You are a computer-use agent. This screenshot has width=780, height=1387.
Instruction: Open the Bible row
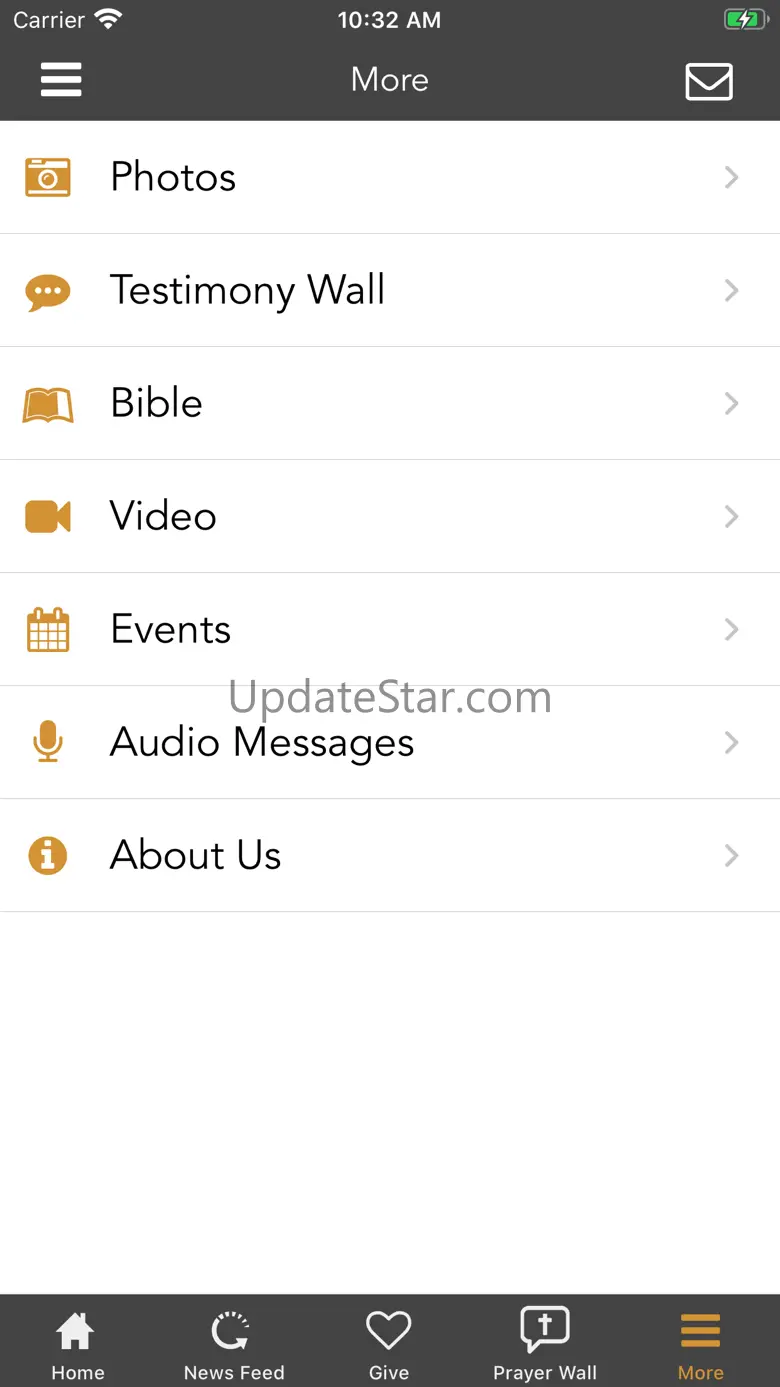click(x=390, y=403)
